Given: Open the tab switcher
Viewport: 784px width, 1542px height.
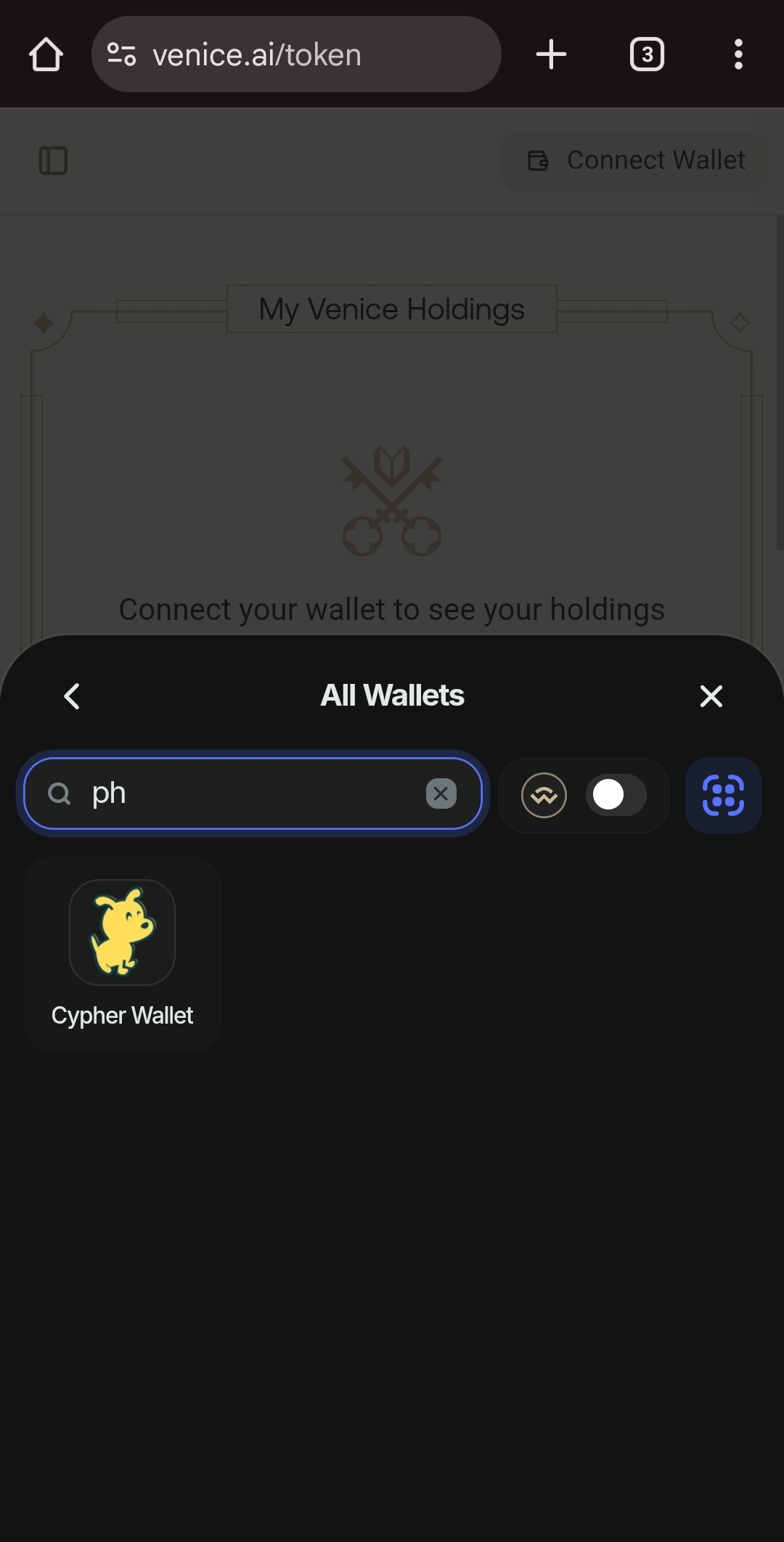Looking at the screenshot, I should click(647, 54).
